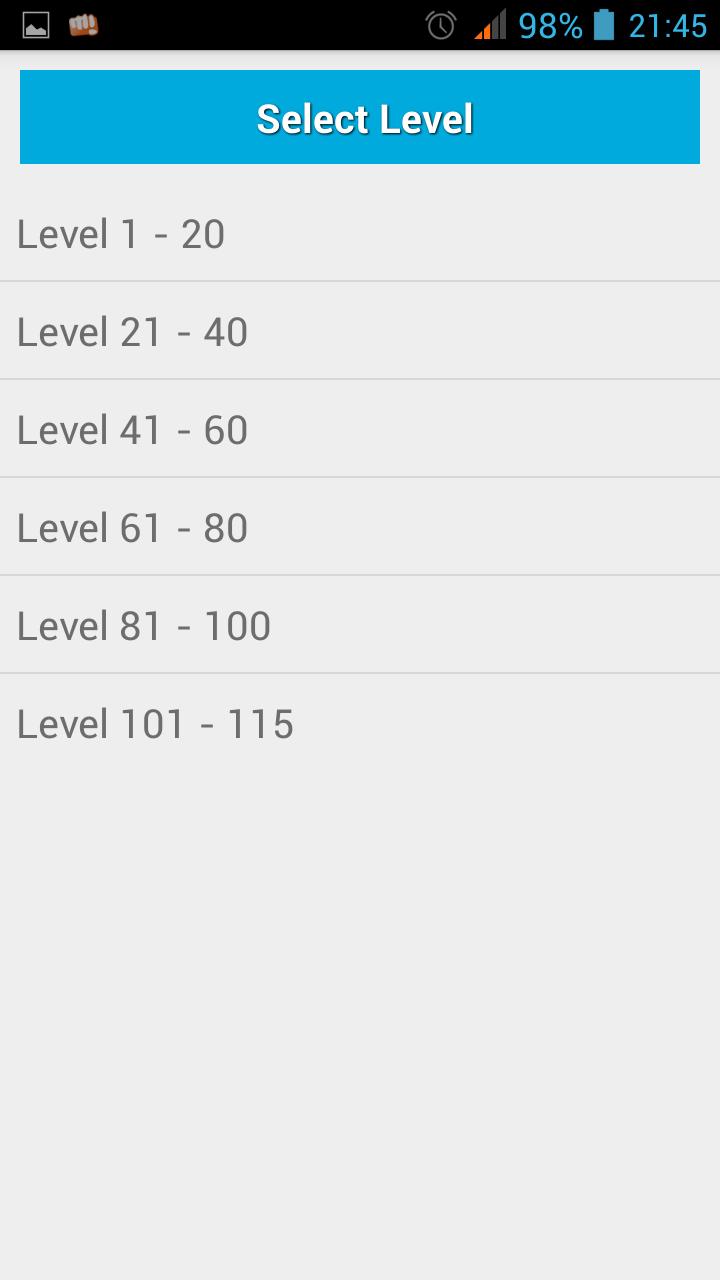The height and width of the screenshot is (1280, 720).
Task: Choose Level 41 - 60
Action: pos(133,430)
